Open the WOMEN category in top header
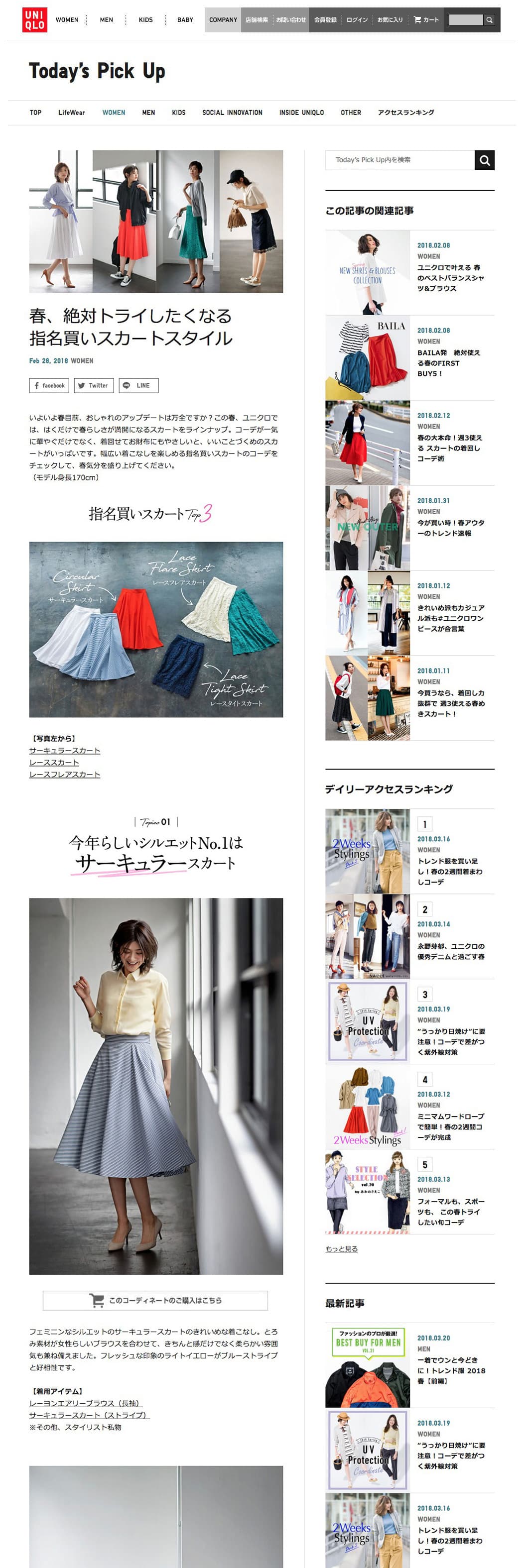The image size is (523, 1568). point(67,20)
